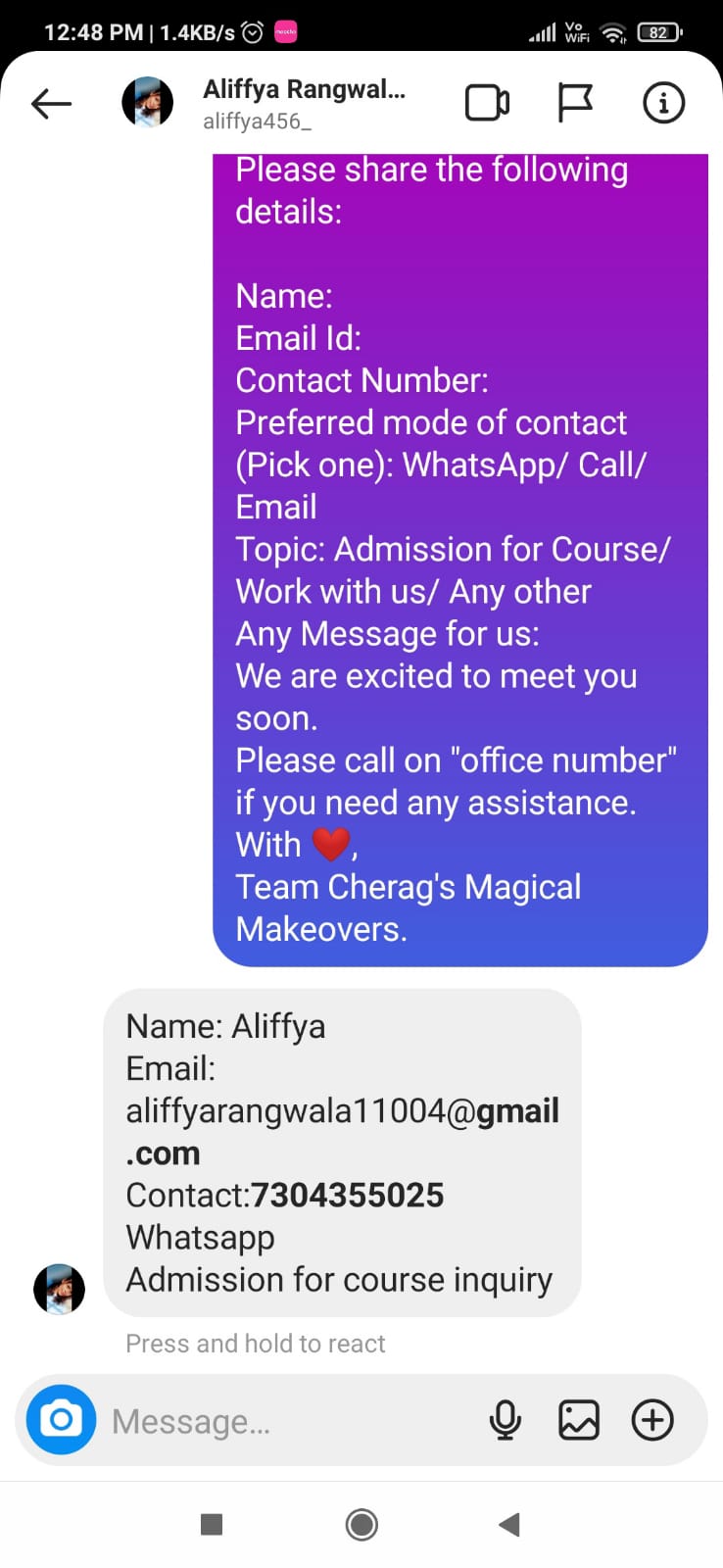
Task: Start a video call with Aliffya
Action: click(x=487, y=103)
